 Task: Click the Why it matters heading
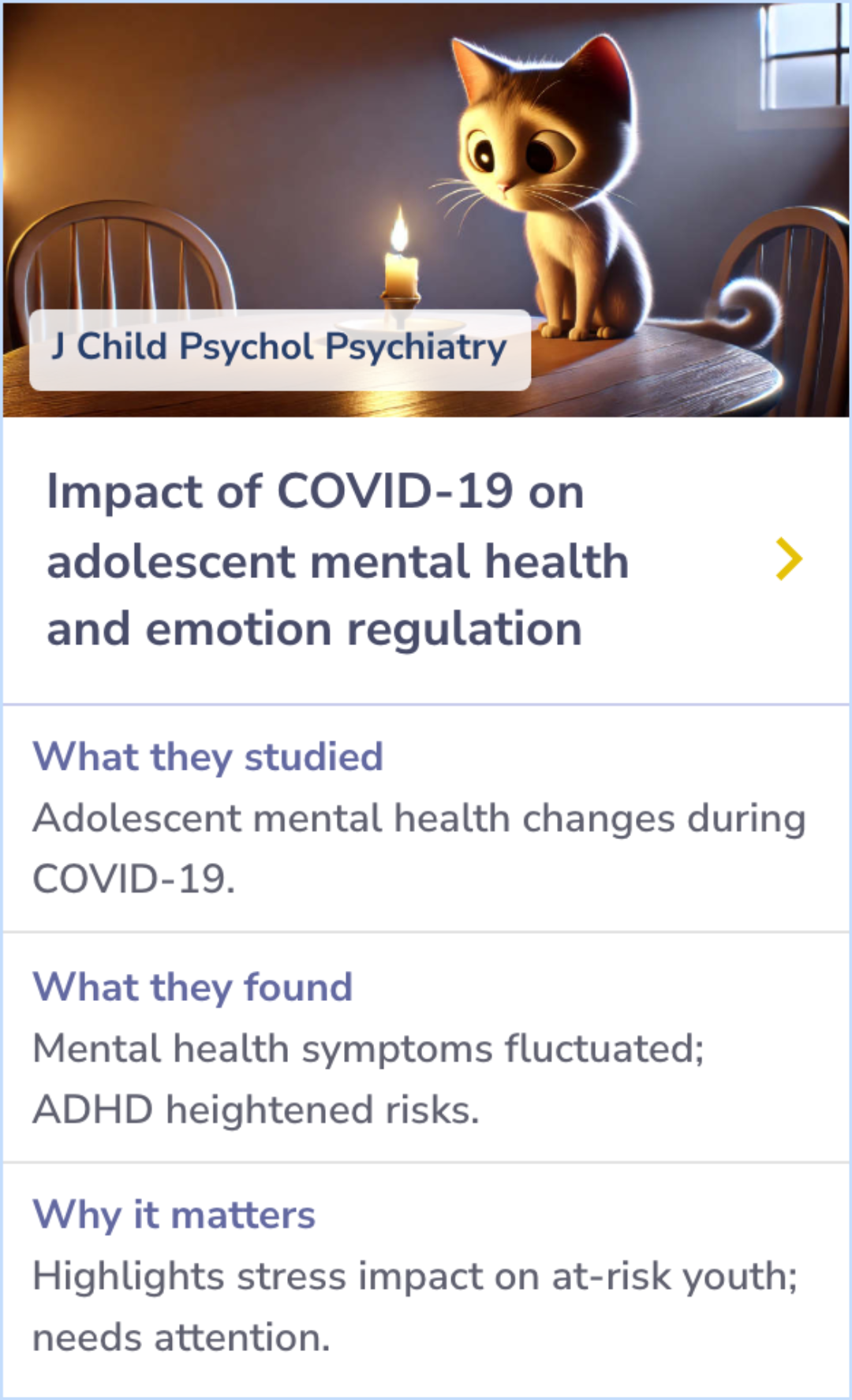[174, 1215]
